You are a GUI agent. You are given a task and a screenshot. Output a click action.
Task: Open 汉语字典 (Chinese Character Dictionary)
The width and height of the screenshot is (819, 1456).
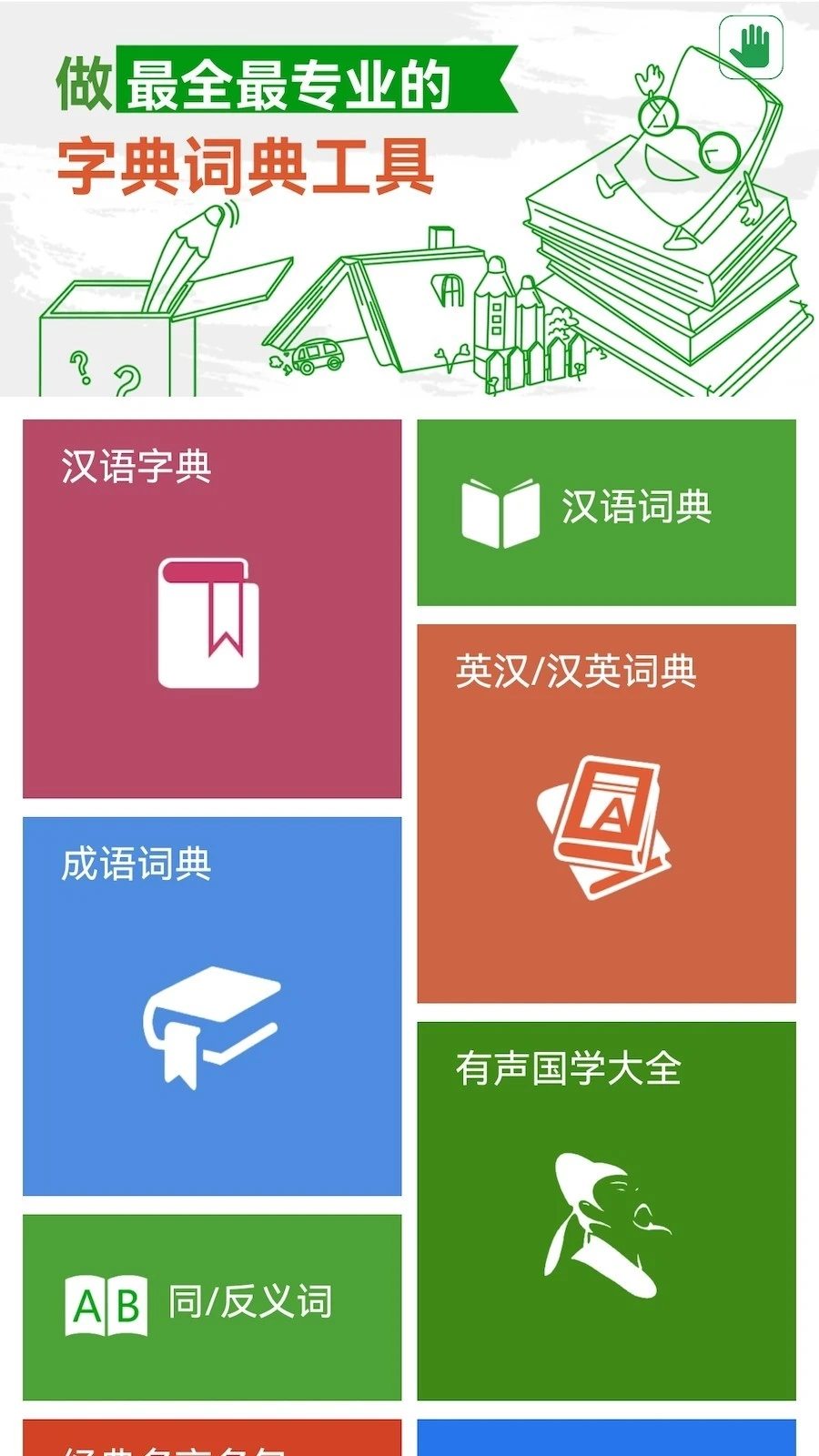tap(211, 605)
